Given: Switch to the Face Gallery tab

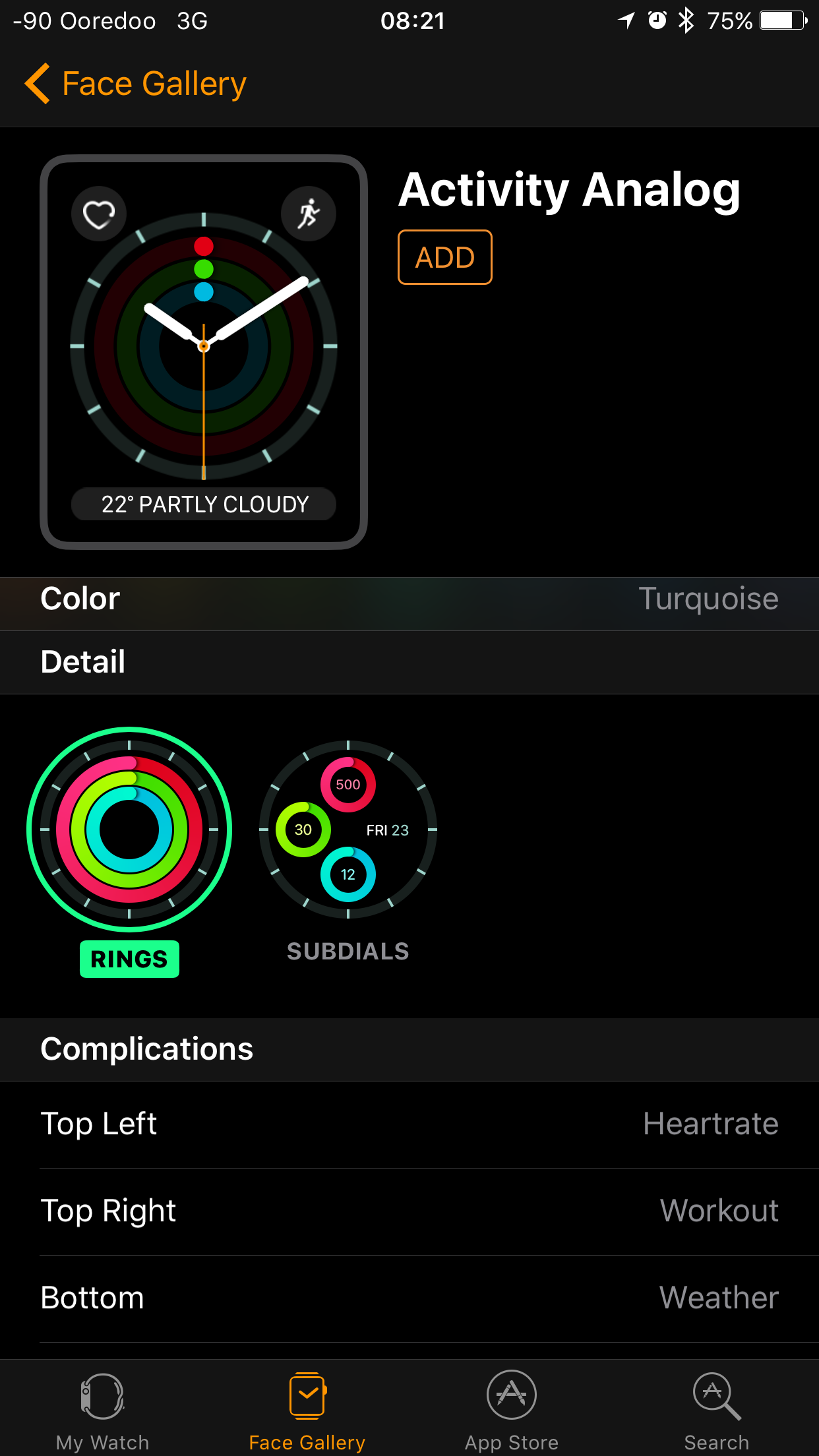Looking at the screenshot, I should point(307,1401).
